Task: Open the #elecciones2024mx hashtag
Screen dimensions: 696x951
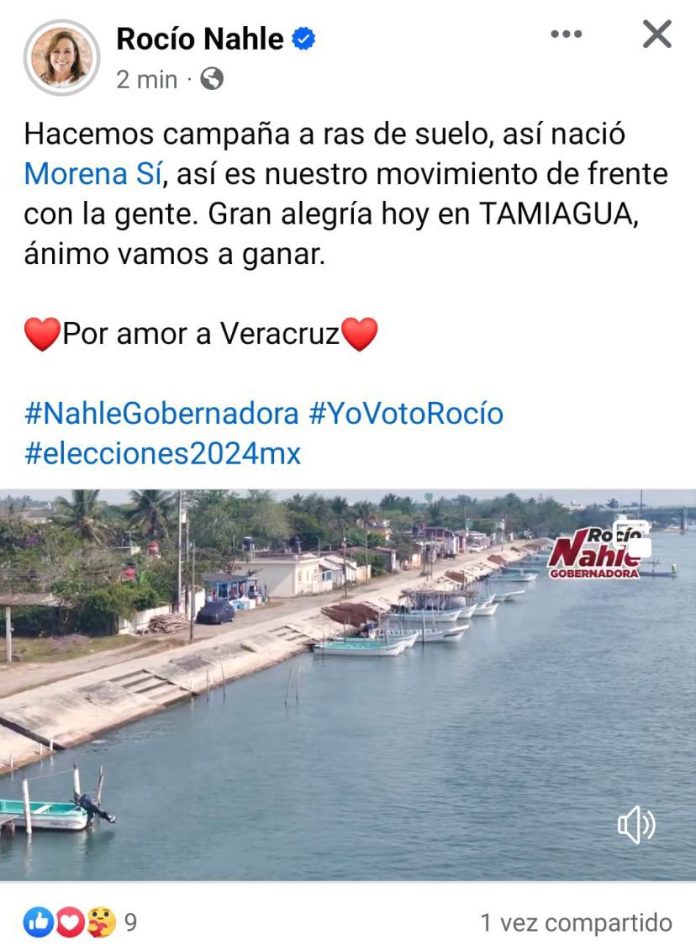Action: 162,453
